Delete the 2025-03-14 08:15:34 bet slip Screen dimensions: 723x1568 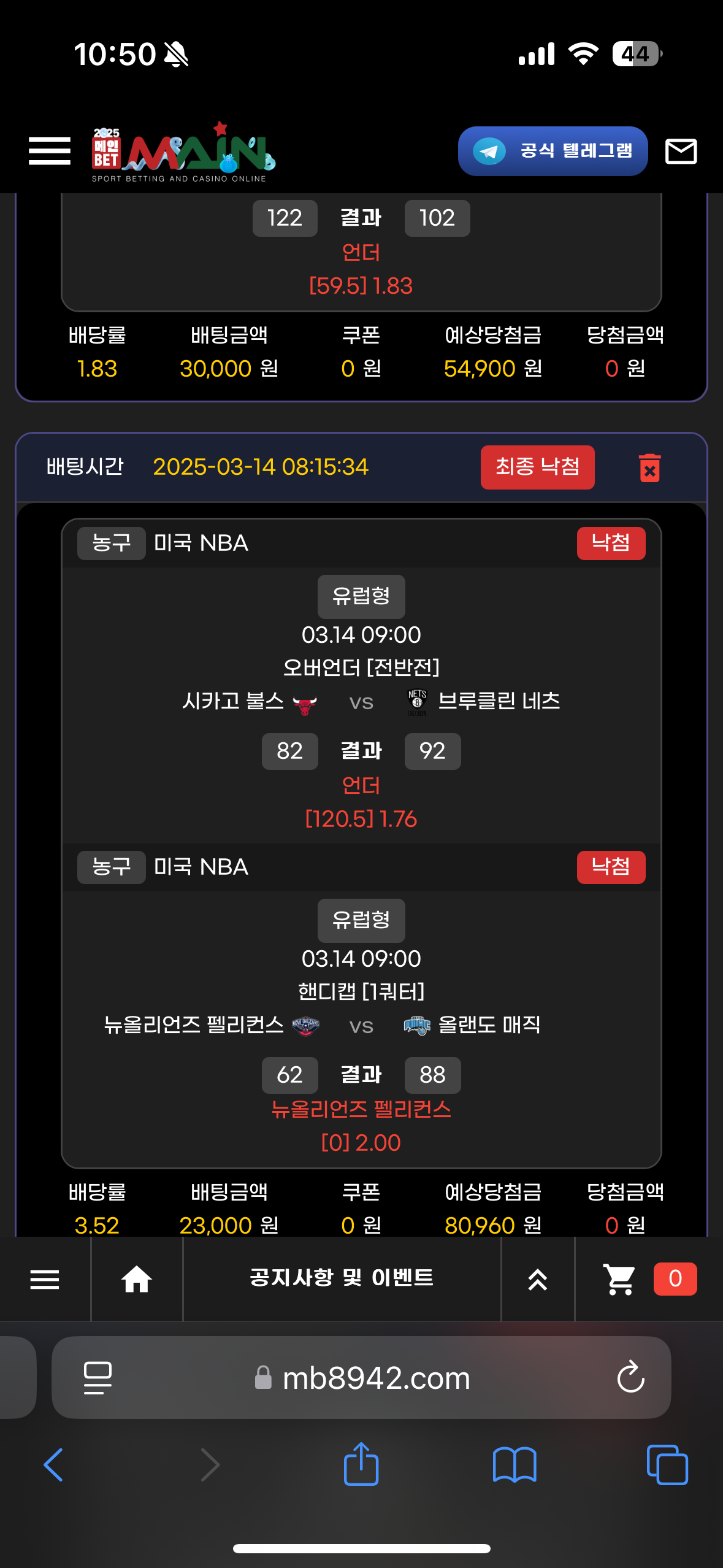click(649, 468)
